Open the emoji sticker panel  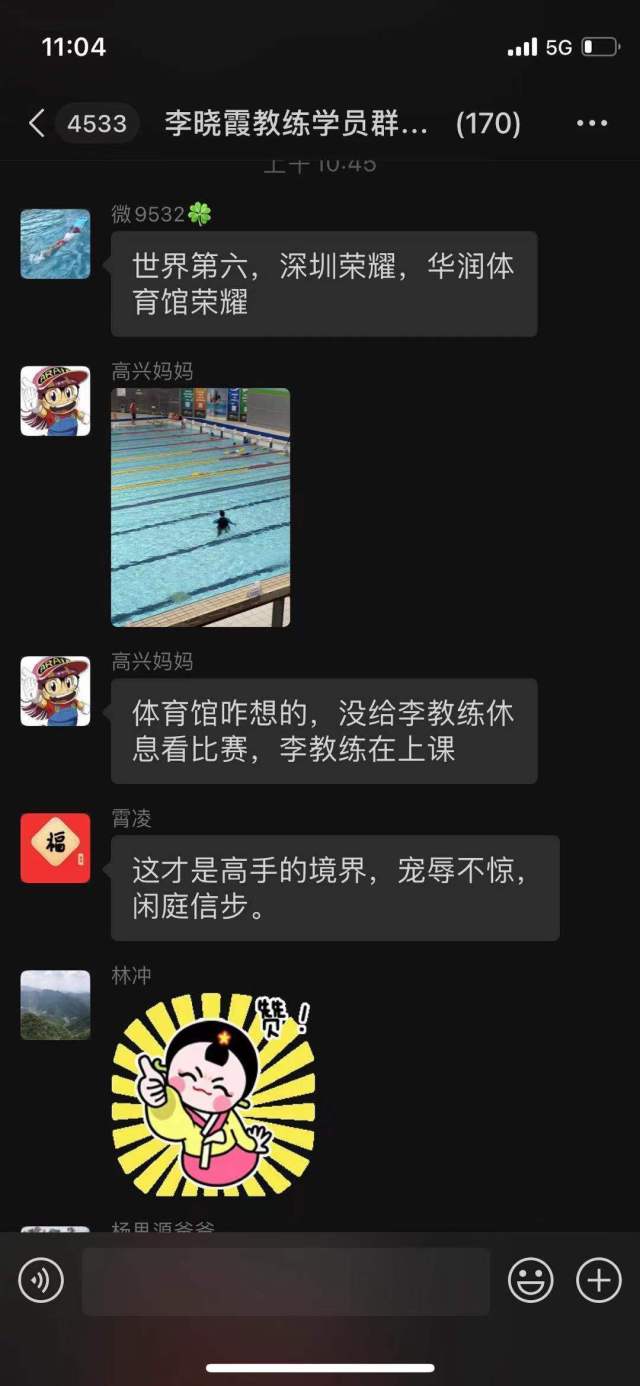(x=531, y=1280)
